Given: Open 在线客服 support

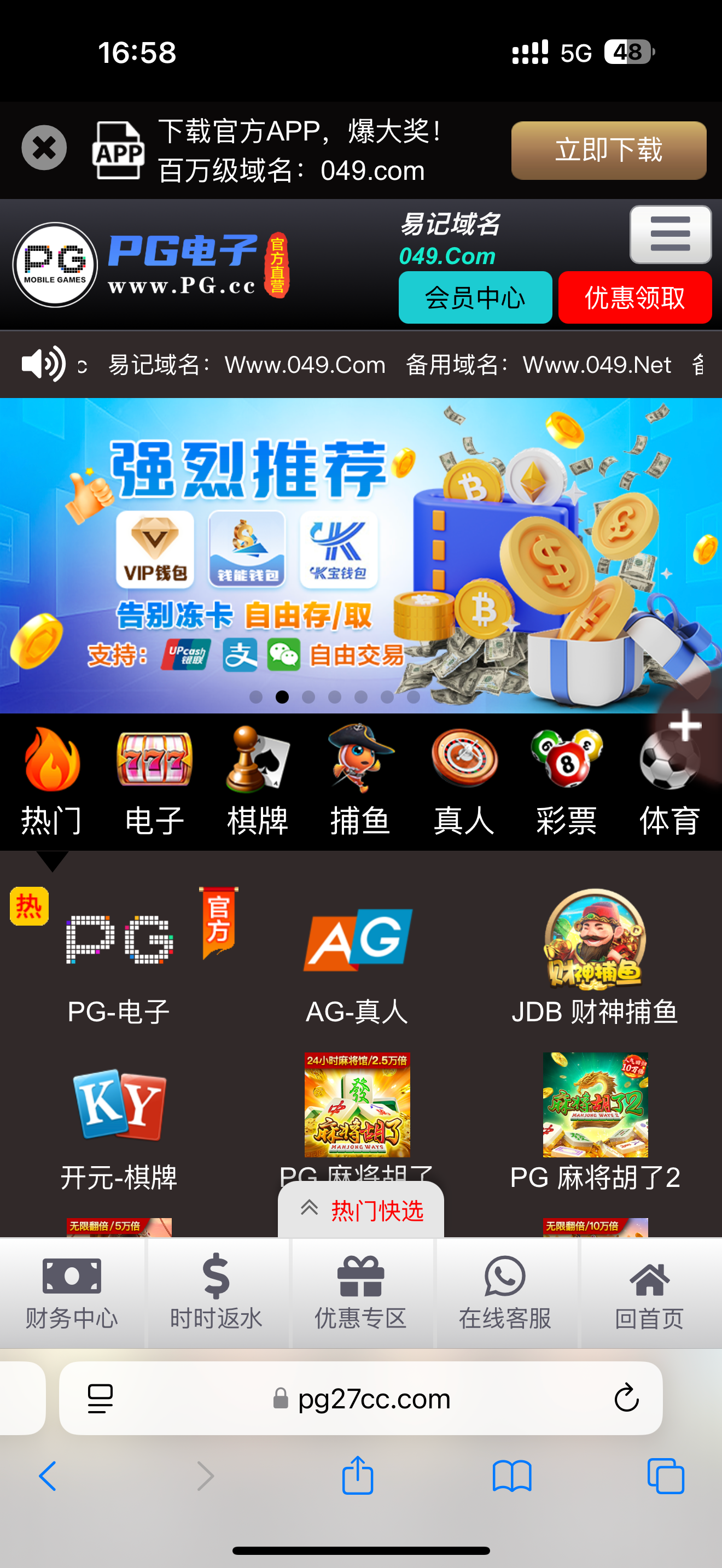Looking at the screenshot, I should pyautogui.click(x=505, y=1292).
